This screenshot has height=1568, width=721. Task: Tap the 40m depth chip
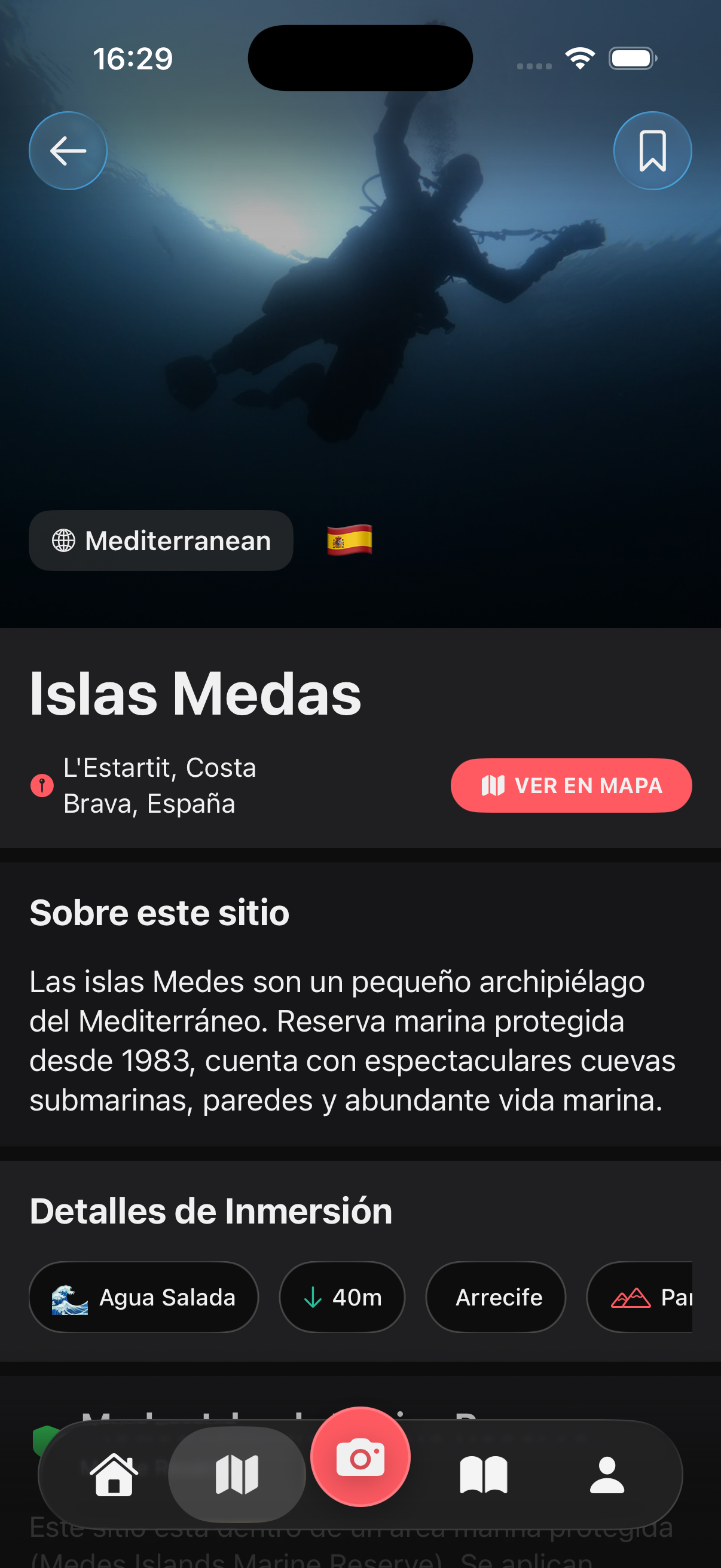click(x=342, y=1297)
